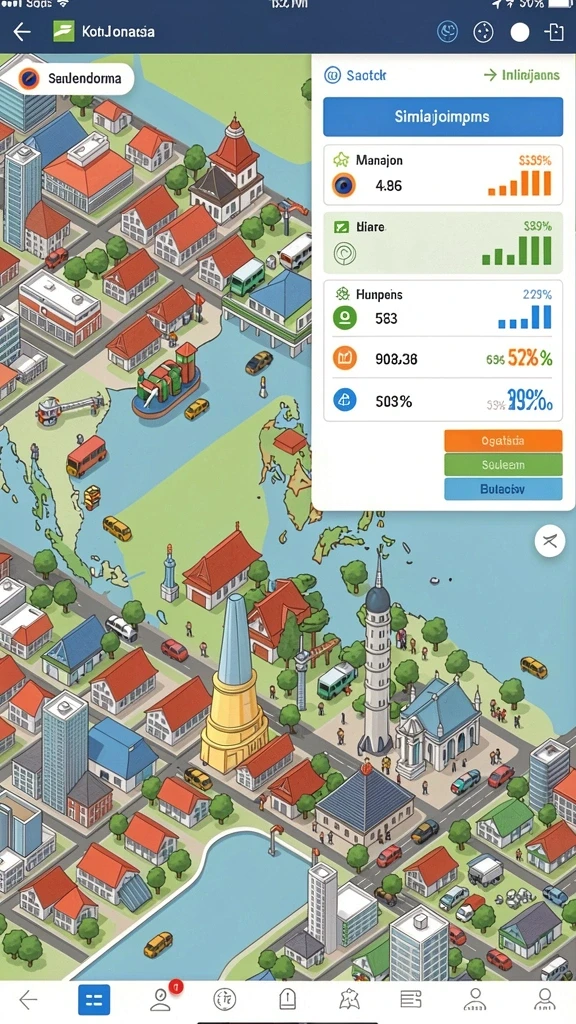Go back using the top-left arrow
Screen dimensions: 576x1024
[x=22, y=32]
